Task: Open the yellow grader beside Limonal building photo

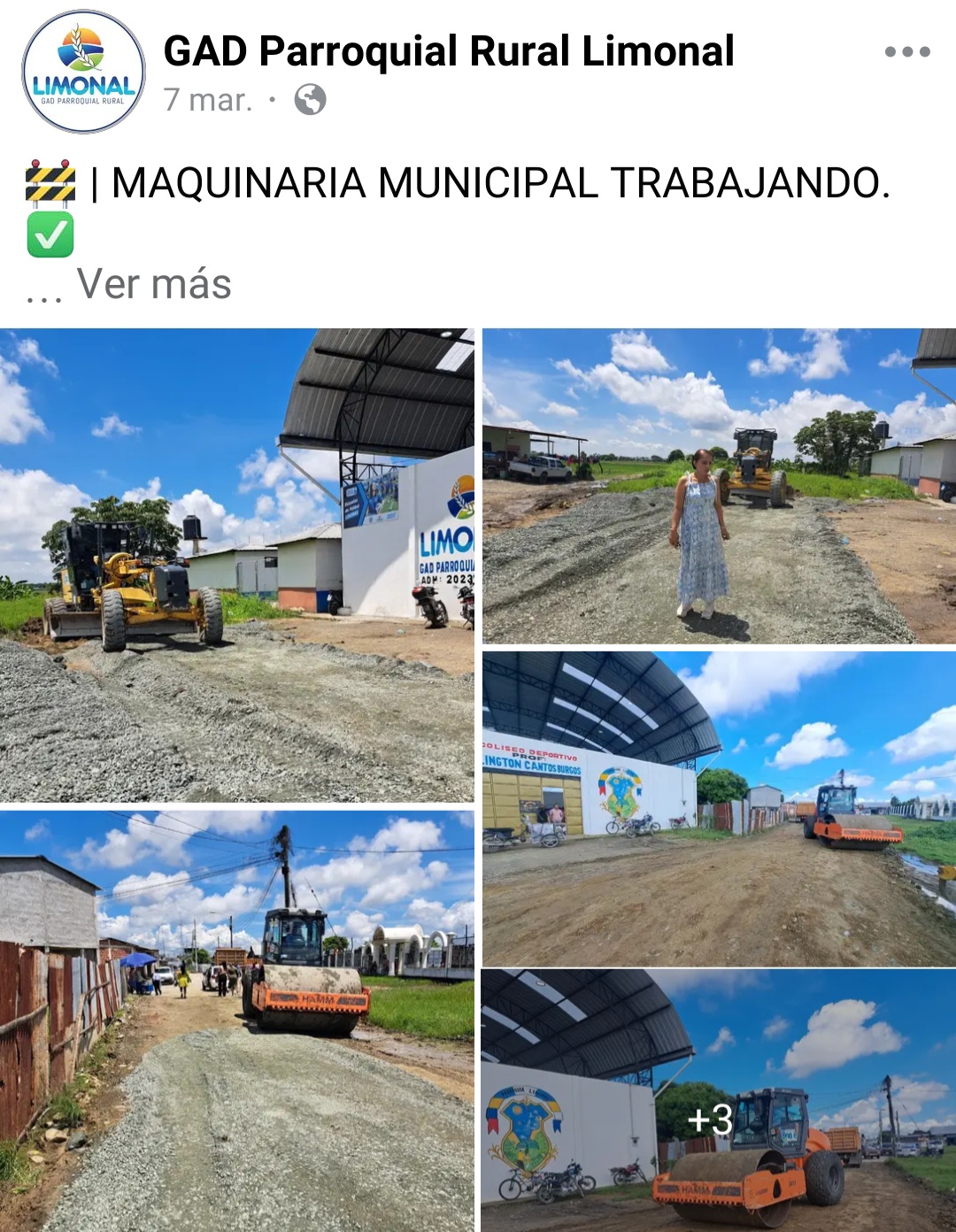Action: click(236, 565)
